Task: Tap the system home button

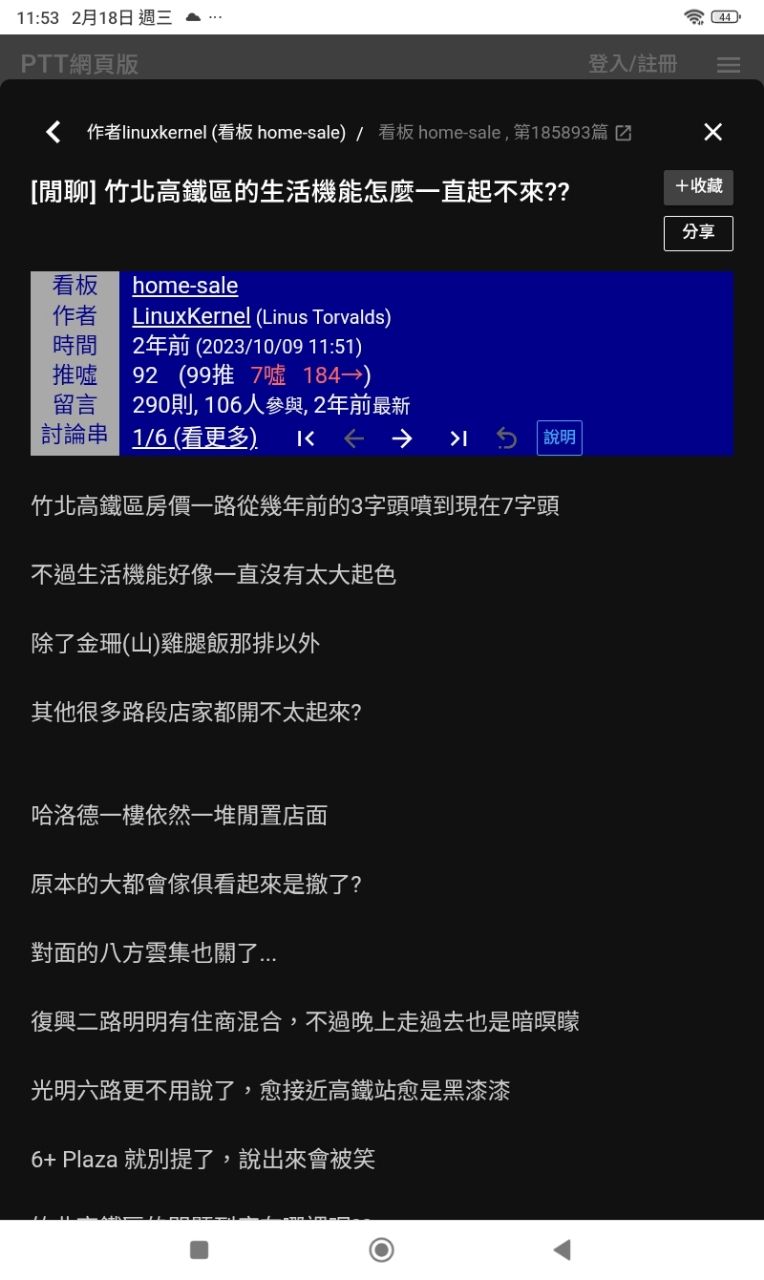Action: click(381, 1249)
